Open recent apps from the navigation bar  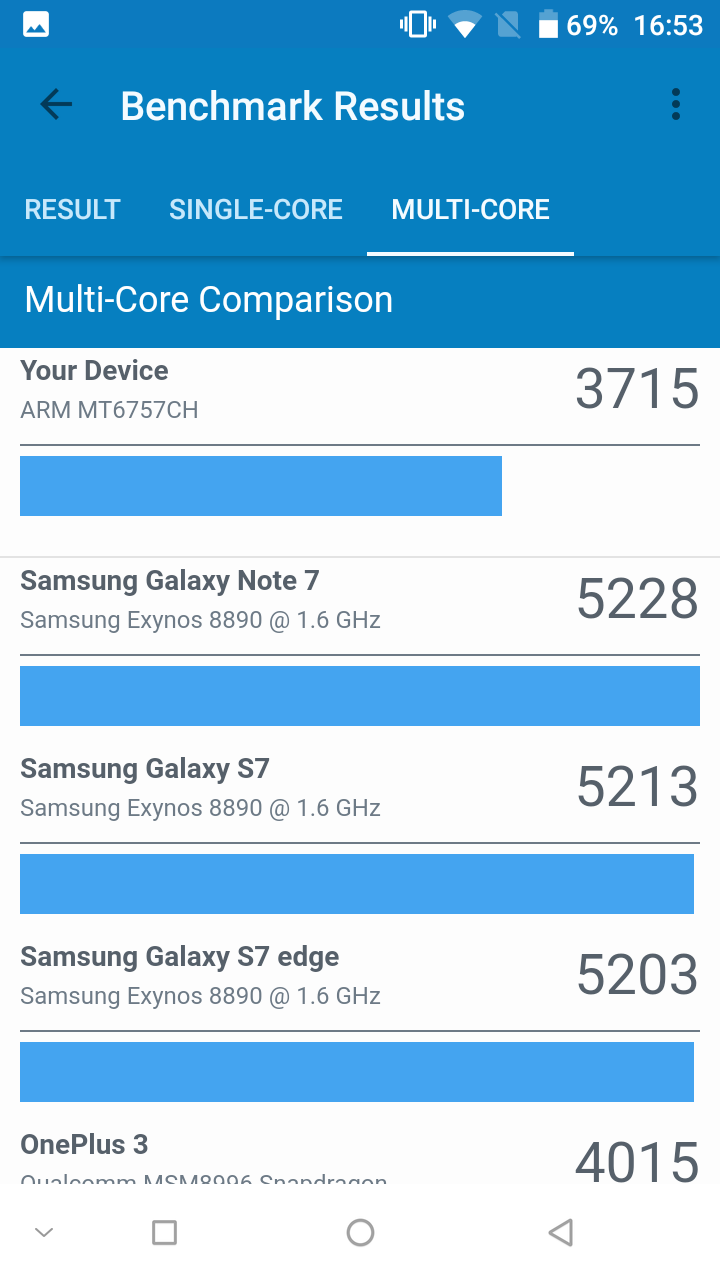coord(164,1233)
